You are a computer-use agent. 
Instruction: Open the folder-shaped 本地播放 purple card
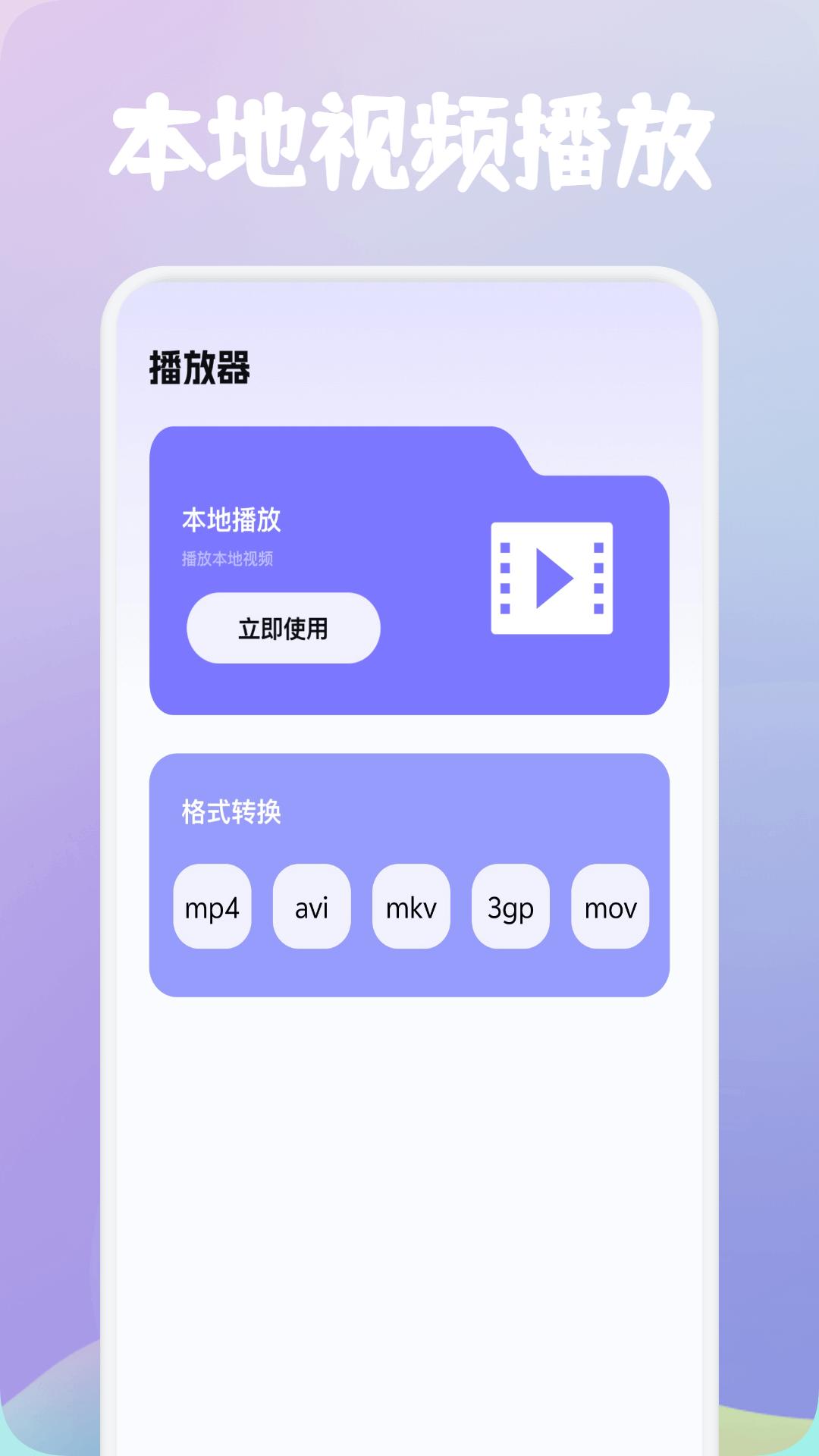point(409,569)
